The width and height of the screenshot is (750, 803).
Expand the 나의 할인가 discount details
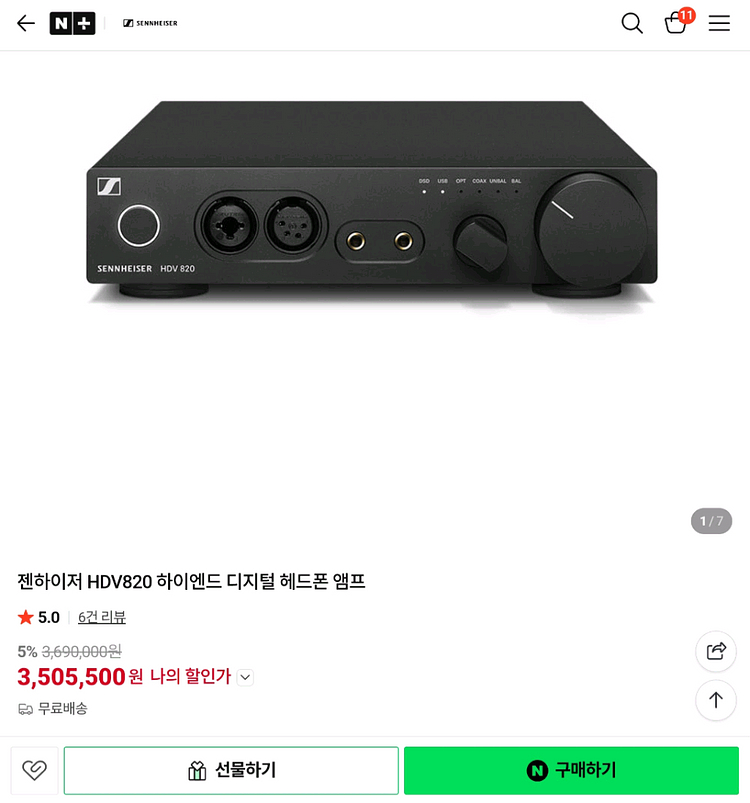[x=246, y=677]
